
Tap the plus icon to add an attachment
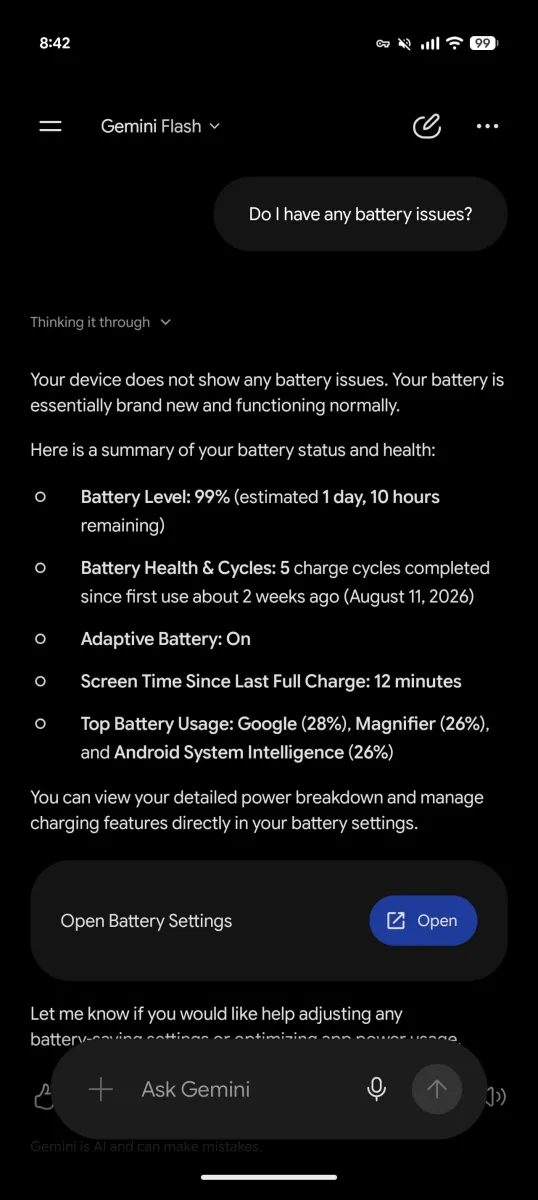[x=101, y=1090]
